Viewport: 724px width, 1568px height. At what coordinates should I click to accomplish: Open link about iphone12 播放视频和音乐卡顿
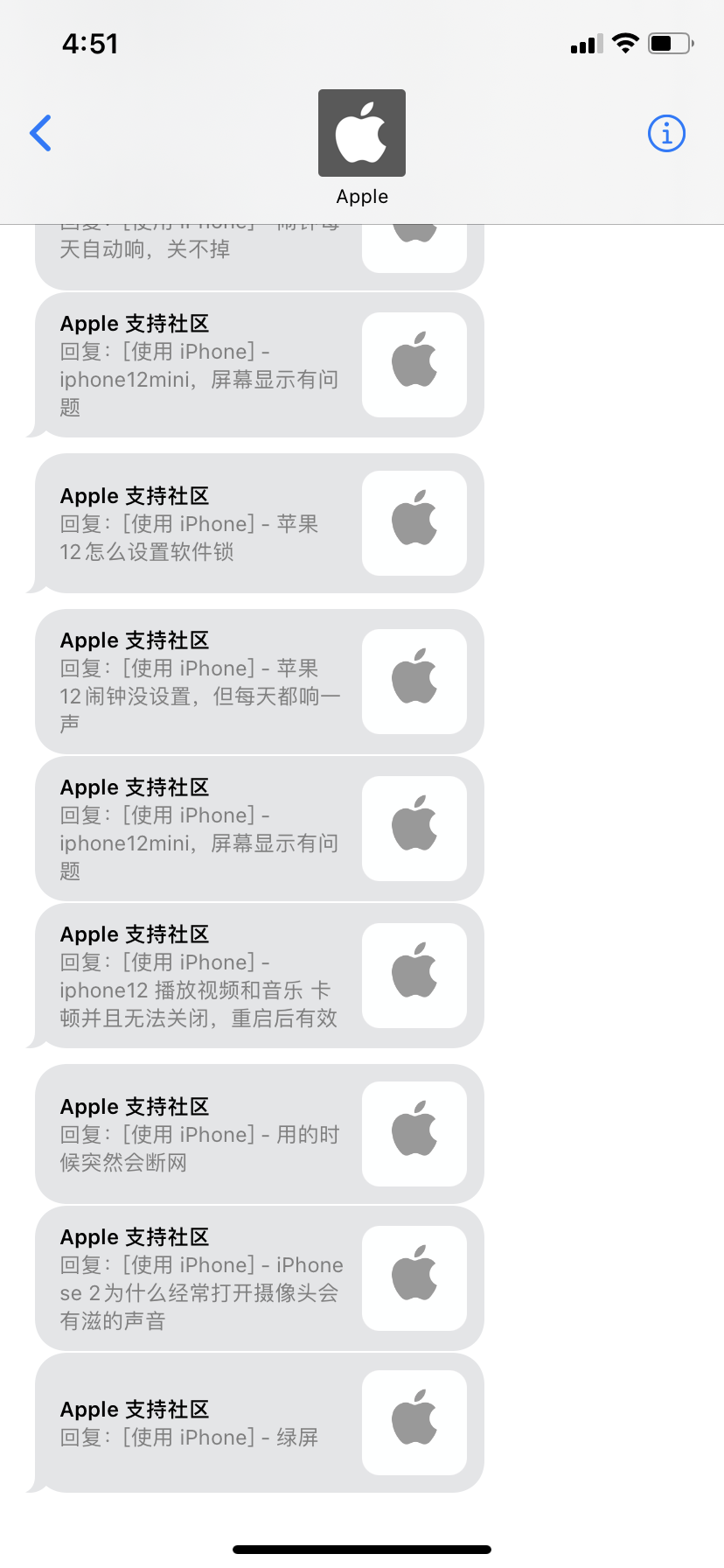pyautogui.click(x=259, y=976)
